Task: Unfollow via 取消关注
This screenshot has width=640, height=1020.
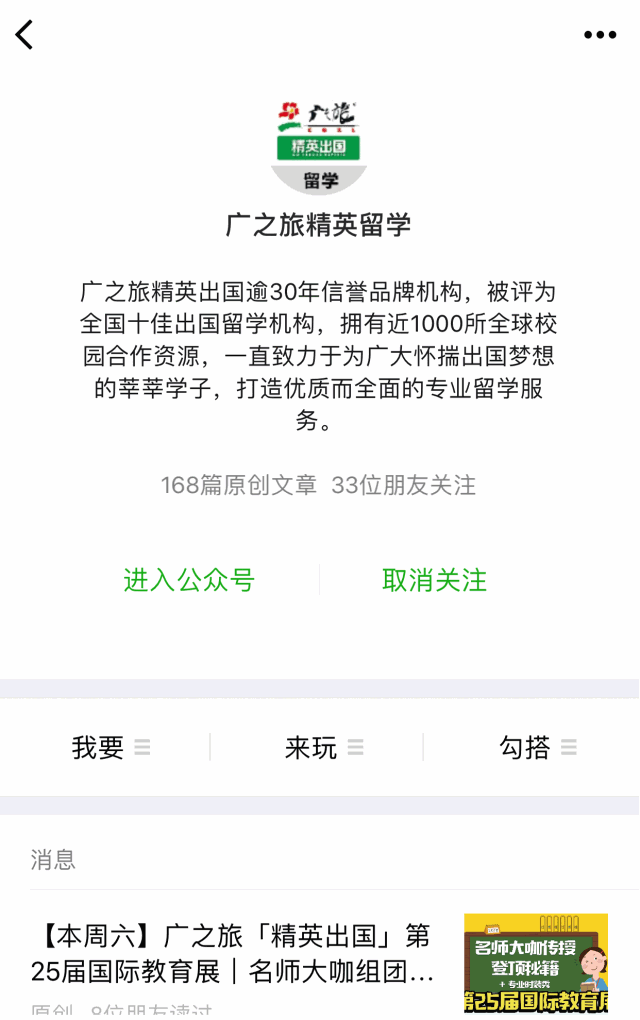Action: 434,580
